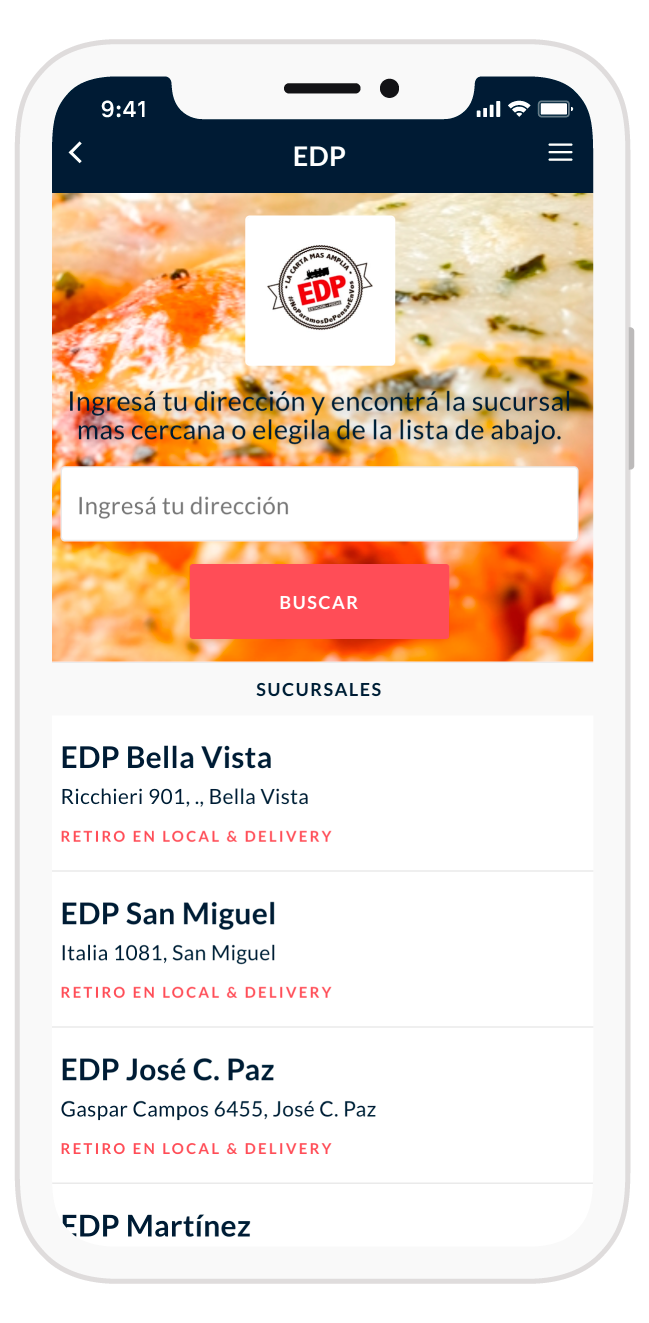
Task: Choose the EDP San Miguel branch
Action: [321, 949]
